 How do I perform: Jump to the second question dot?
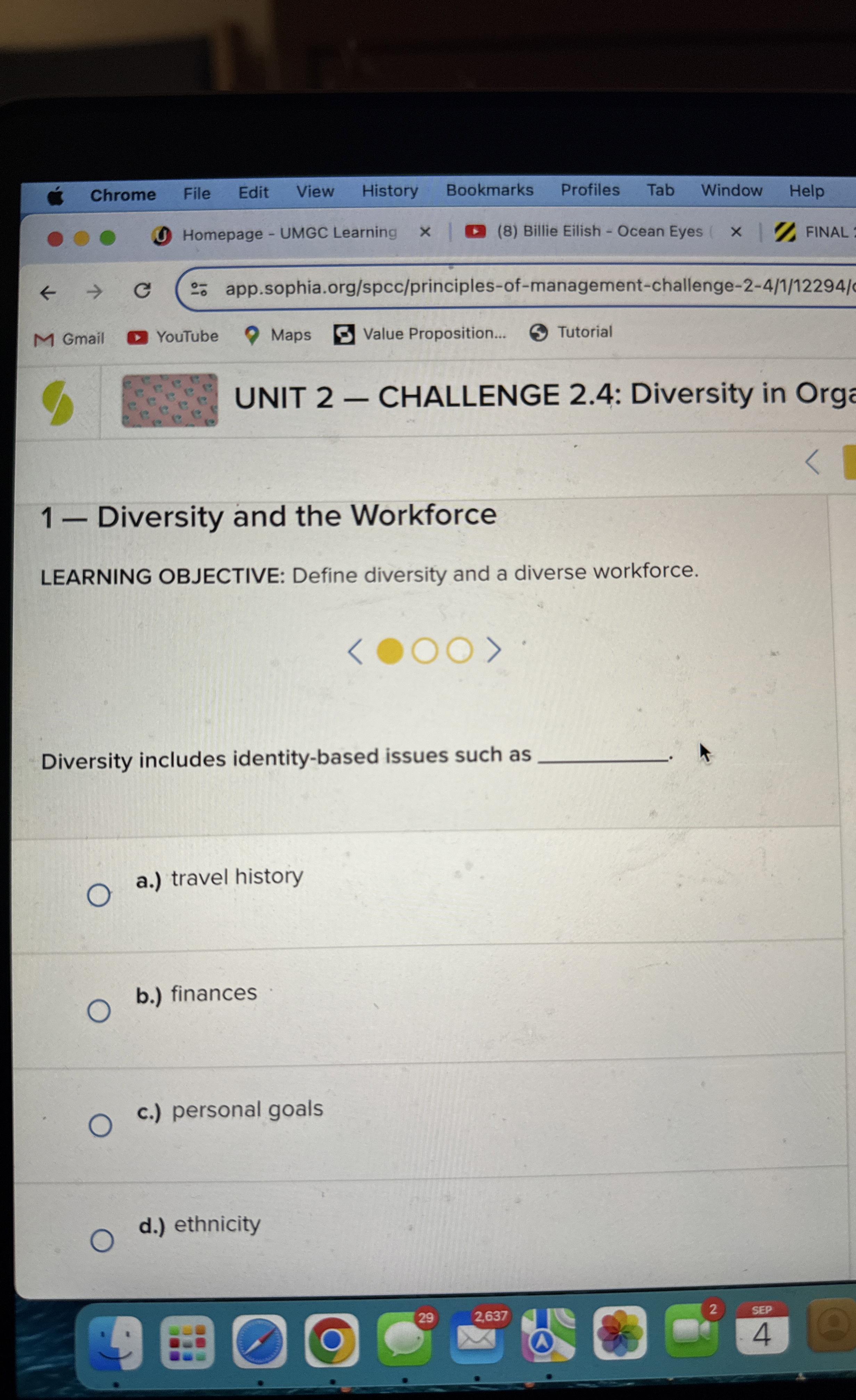(425, 651)
